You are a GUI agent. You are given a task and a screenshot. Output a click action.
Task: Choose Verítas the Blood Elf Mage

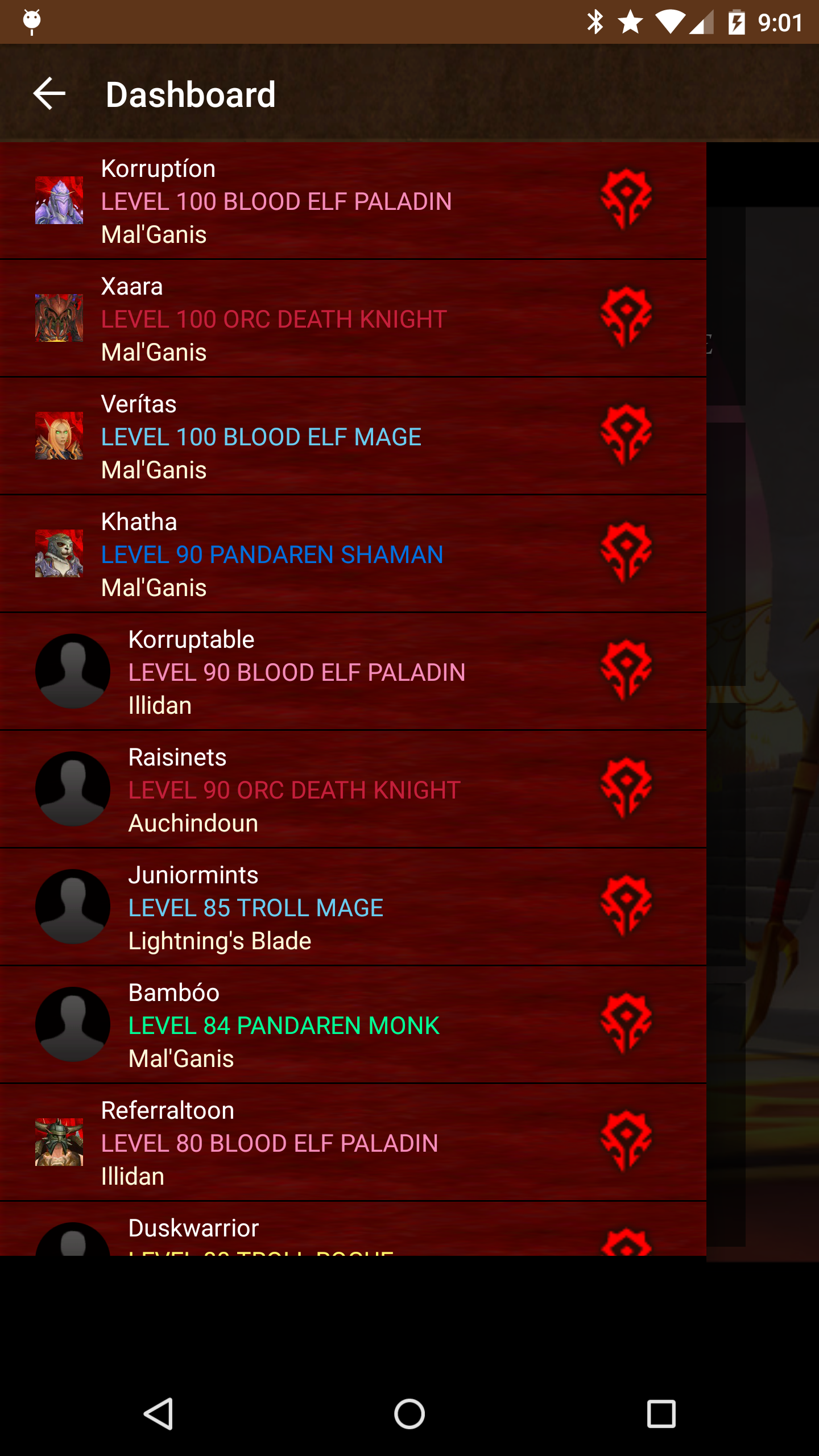click(353, 436)
